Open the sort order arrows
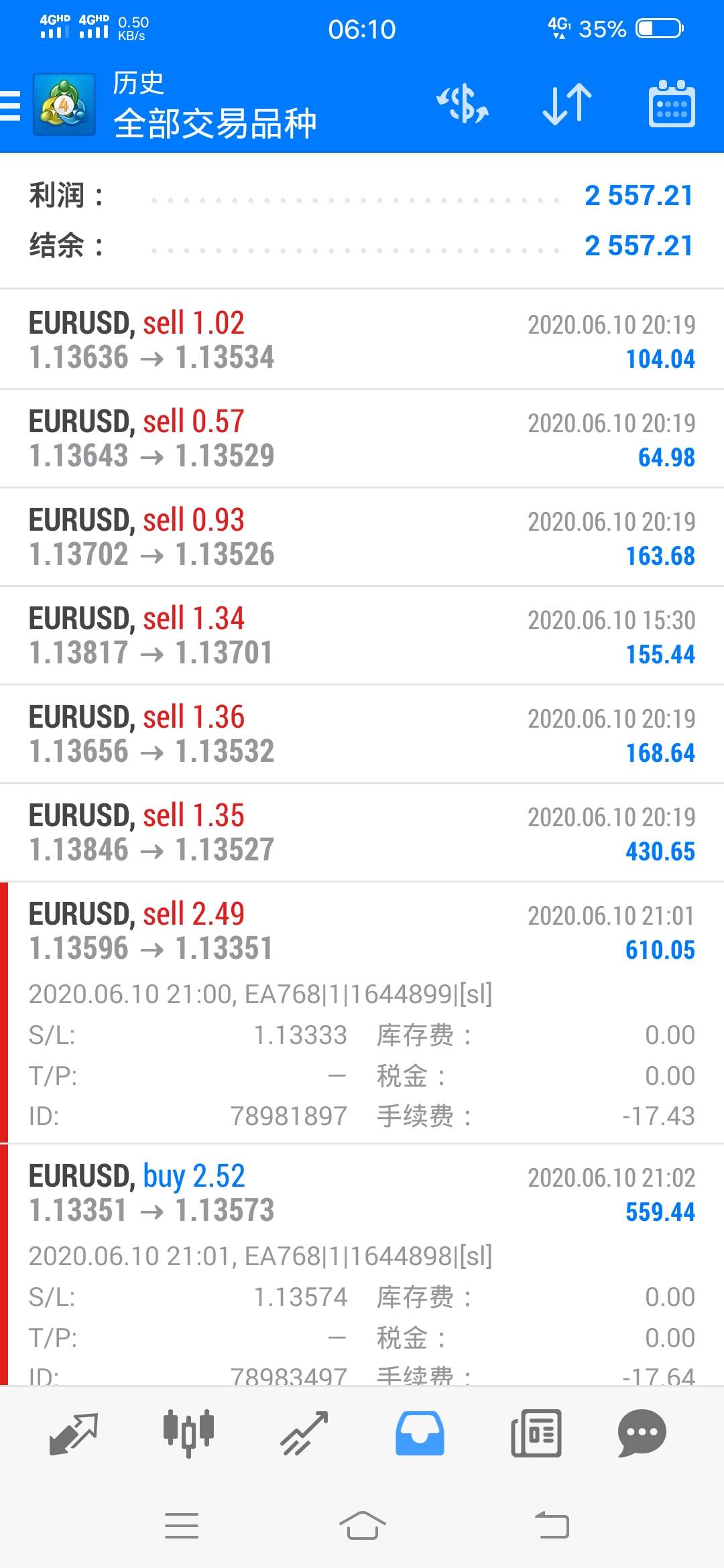The height and width of the screenshot is (1568, 724). (567, 105)
